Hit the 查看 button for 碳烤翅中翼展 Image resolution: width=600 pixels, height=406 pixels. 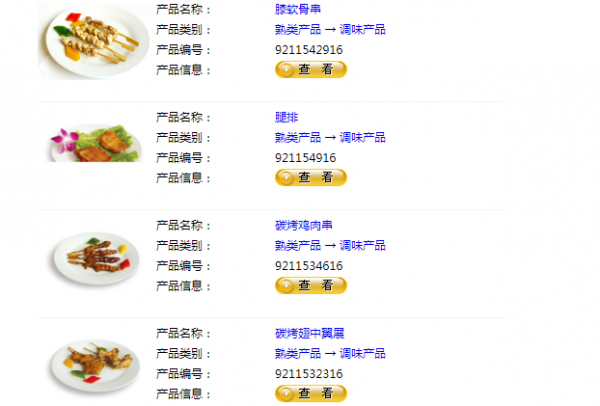coord(310,393)
